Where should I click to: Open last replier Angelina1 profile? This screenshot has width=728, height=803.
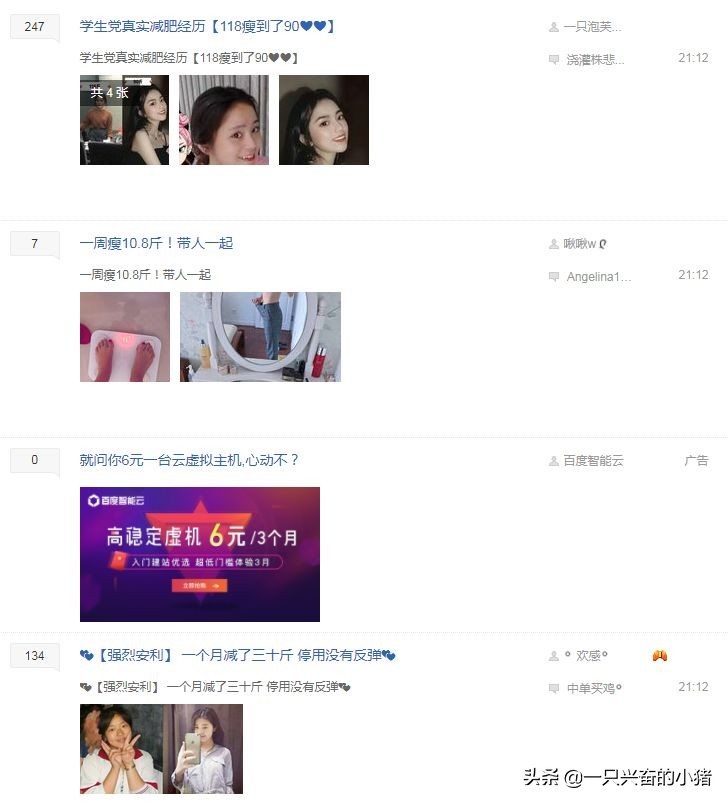pyautogui.click(x=598, y=277)
